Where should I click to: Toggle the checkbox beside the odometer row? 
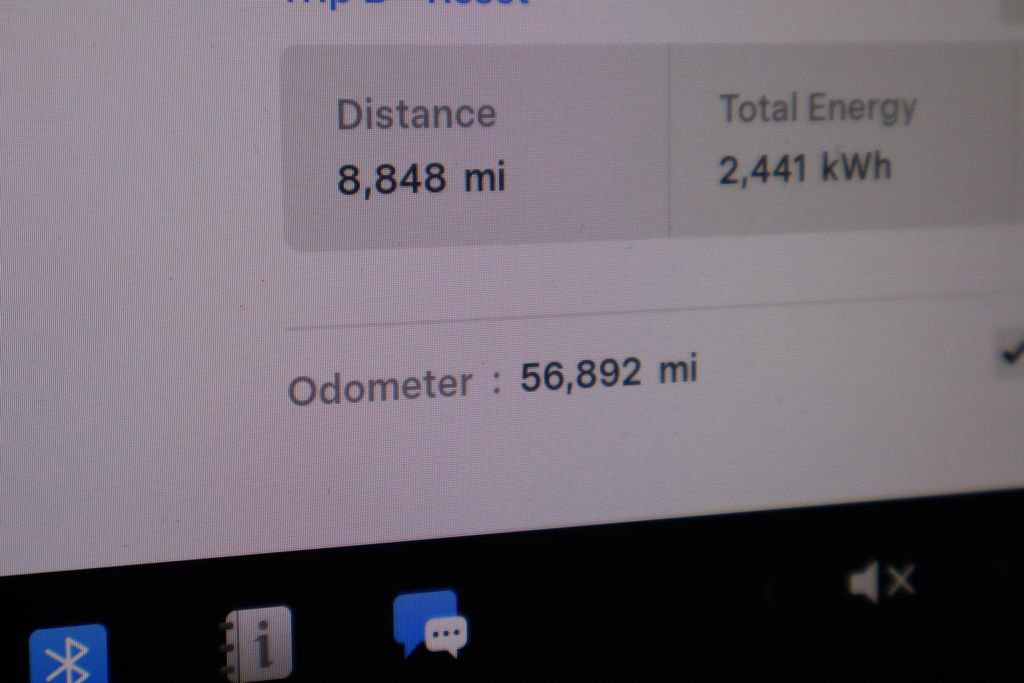pos(1011,353)
